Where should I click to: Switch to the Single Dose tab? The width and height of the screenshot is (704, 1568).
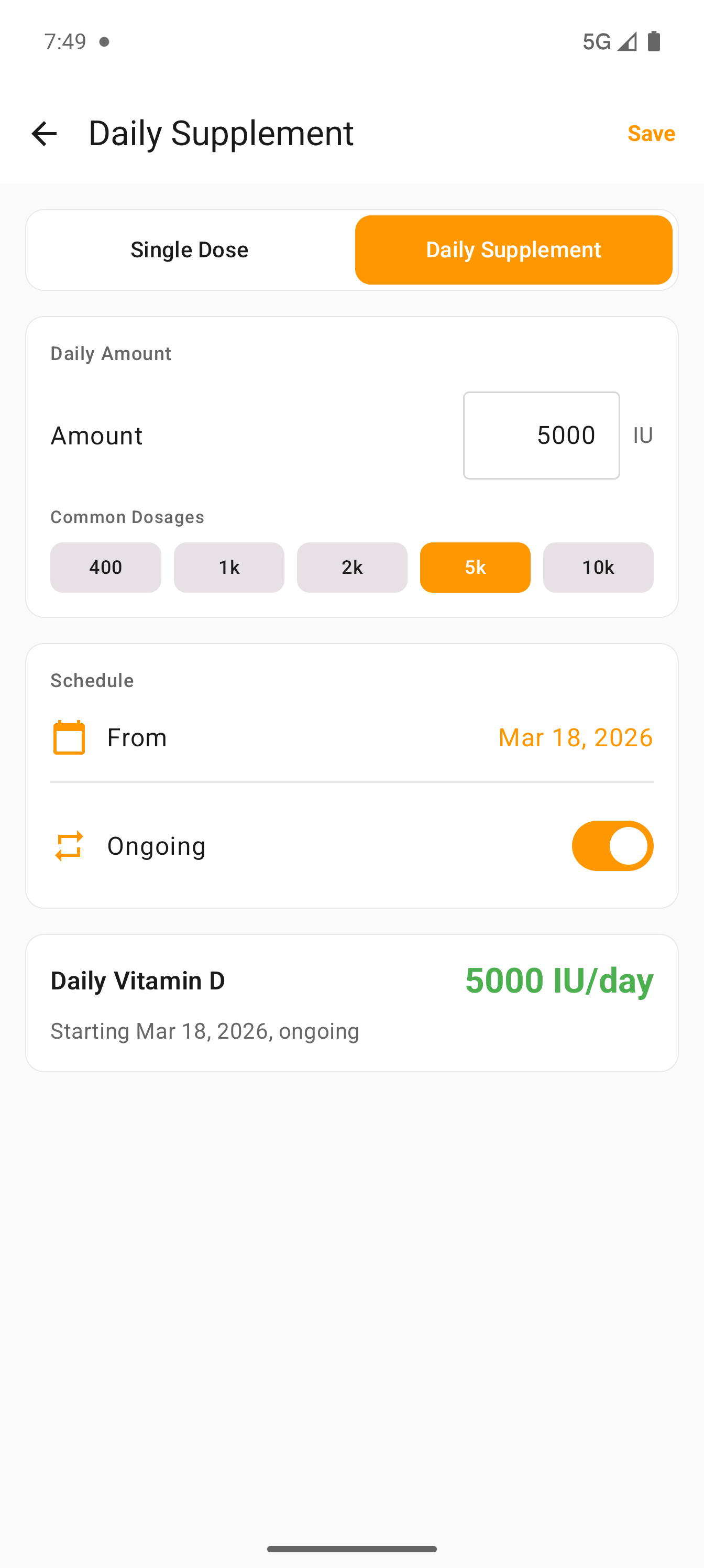189,249
